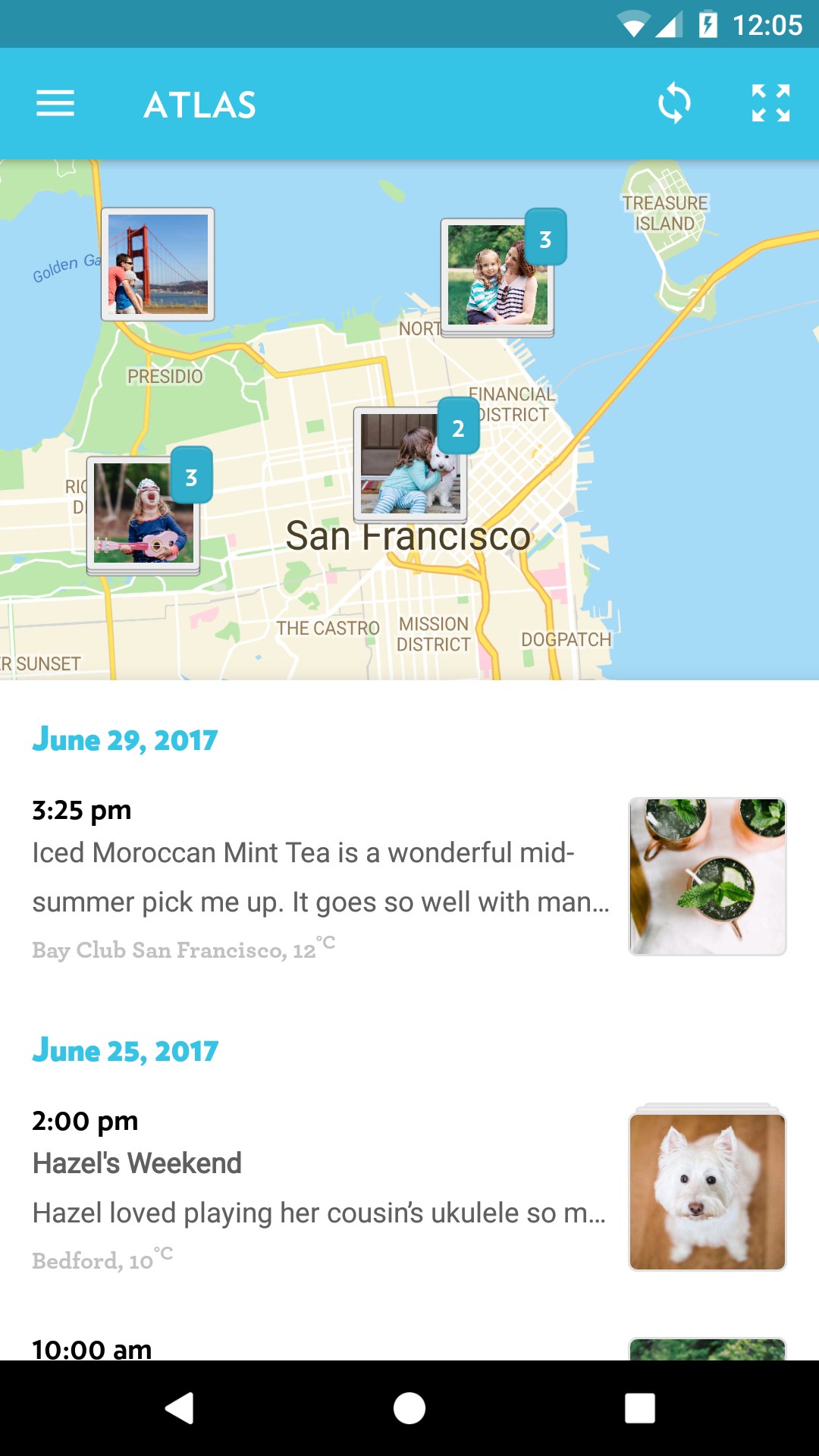The image size is (819, 1456).
Task: Open the Iced Moroccan Mint Tea entry
Action: [x=318, y=877]
